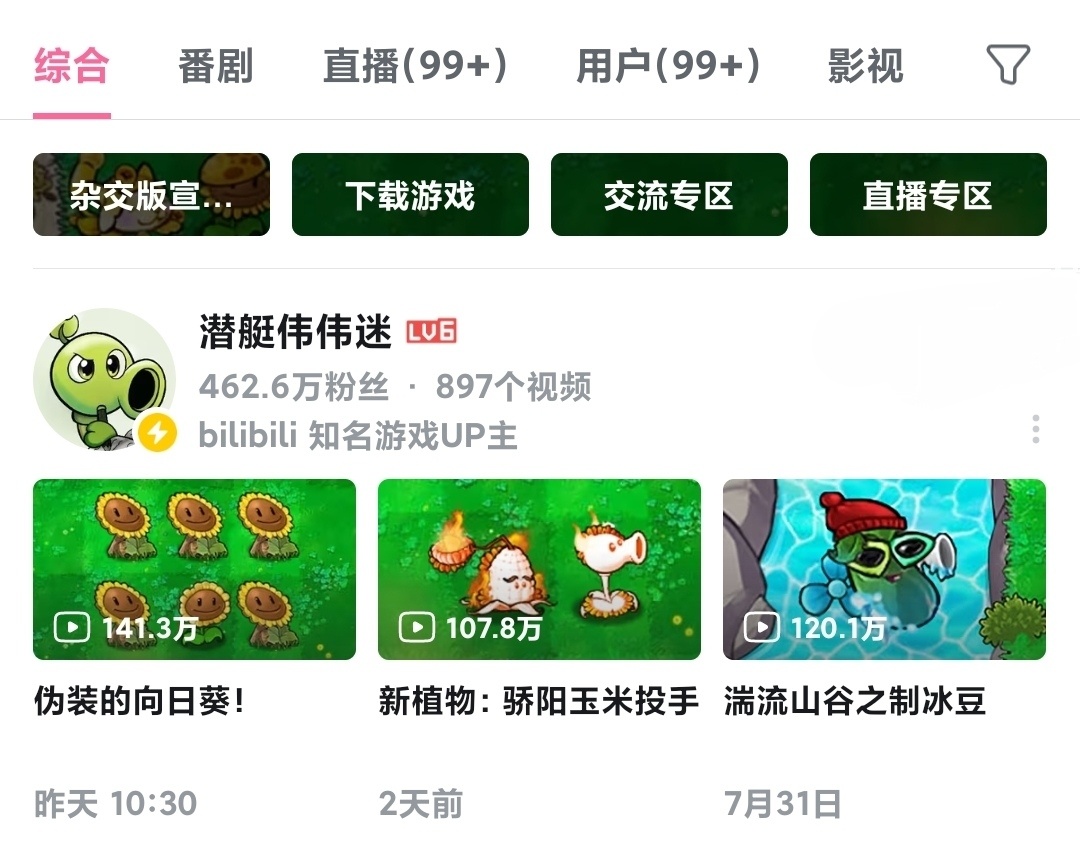
Task: Switch to the 直播(99+) tab
Action: (x=415, y=66)
